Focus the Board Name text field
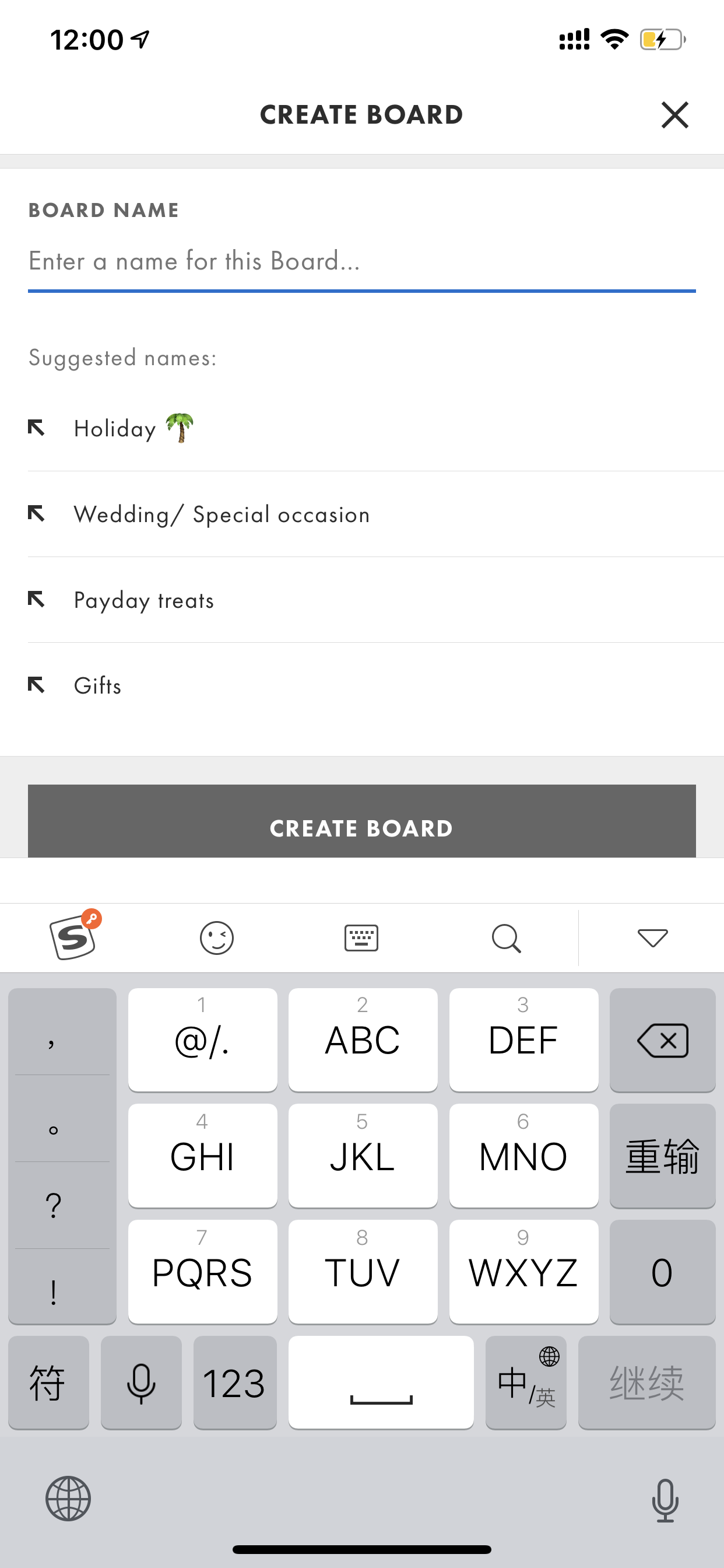The width and height of the screenshot is (724, 1568). [x=361, y=261]
